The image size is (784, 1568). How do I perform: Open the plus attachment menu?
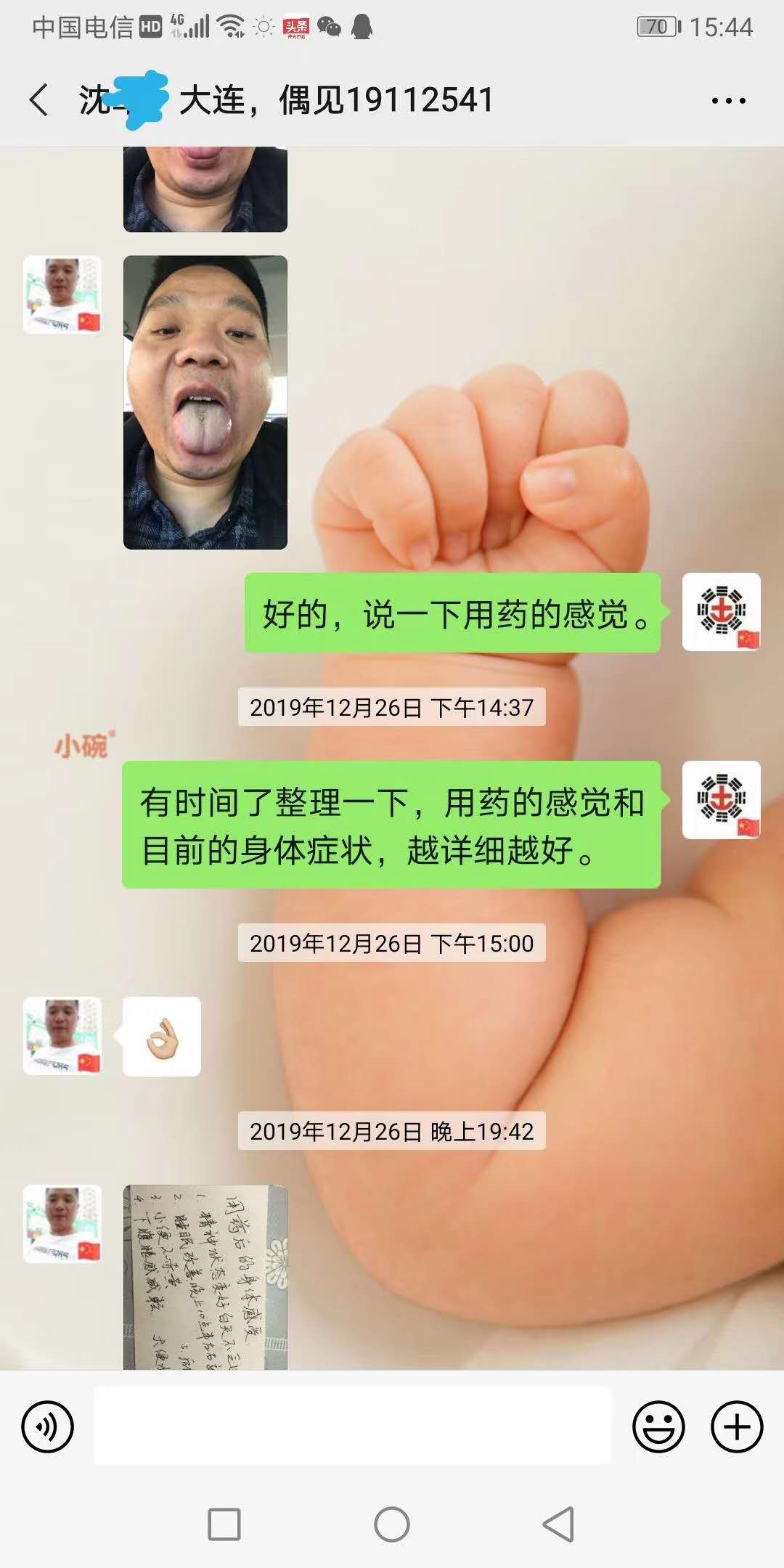(x=736, y=1426)
